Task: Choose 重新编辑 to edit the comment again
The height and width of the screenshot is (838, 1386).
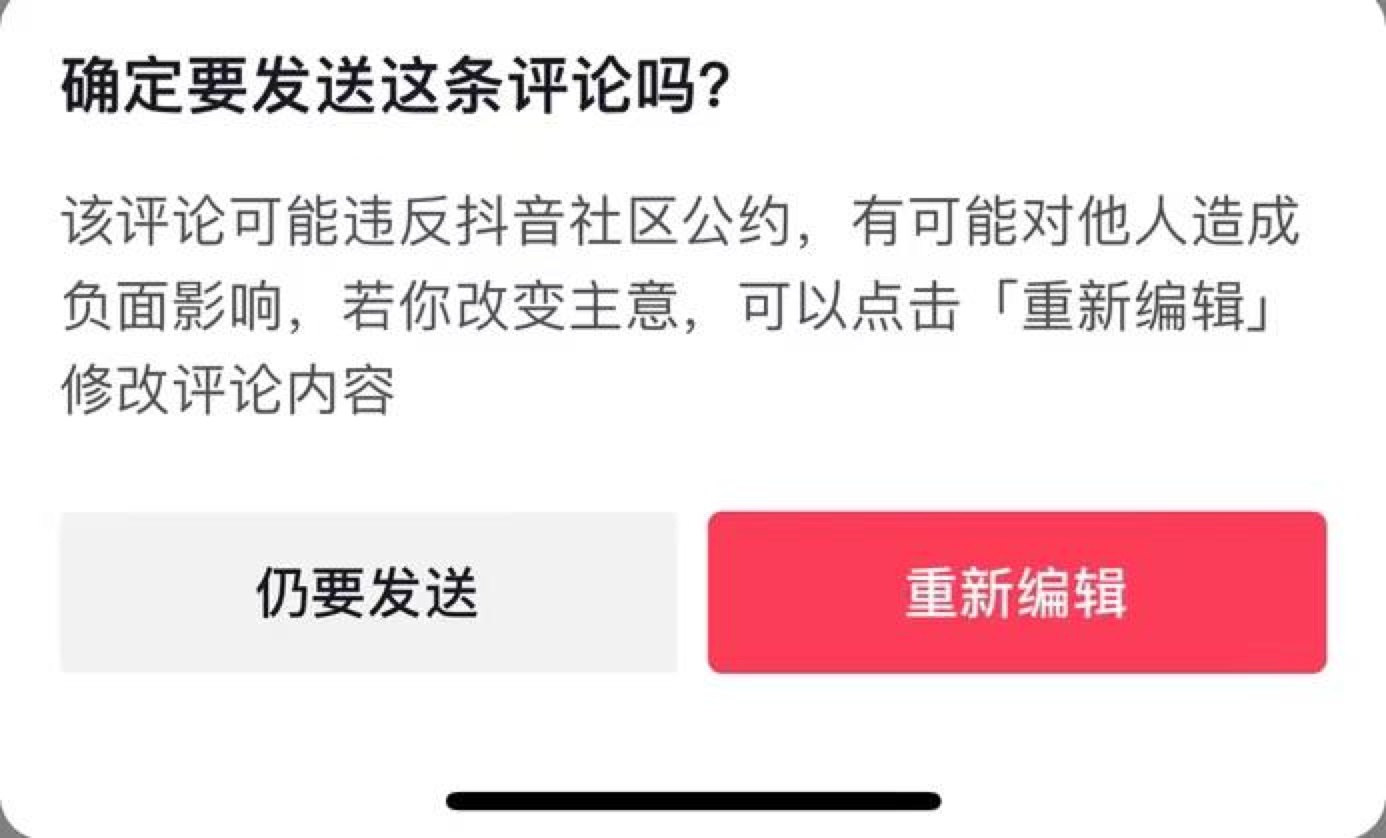Action: [x=1016, y=593]
